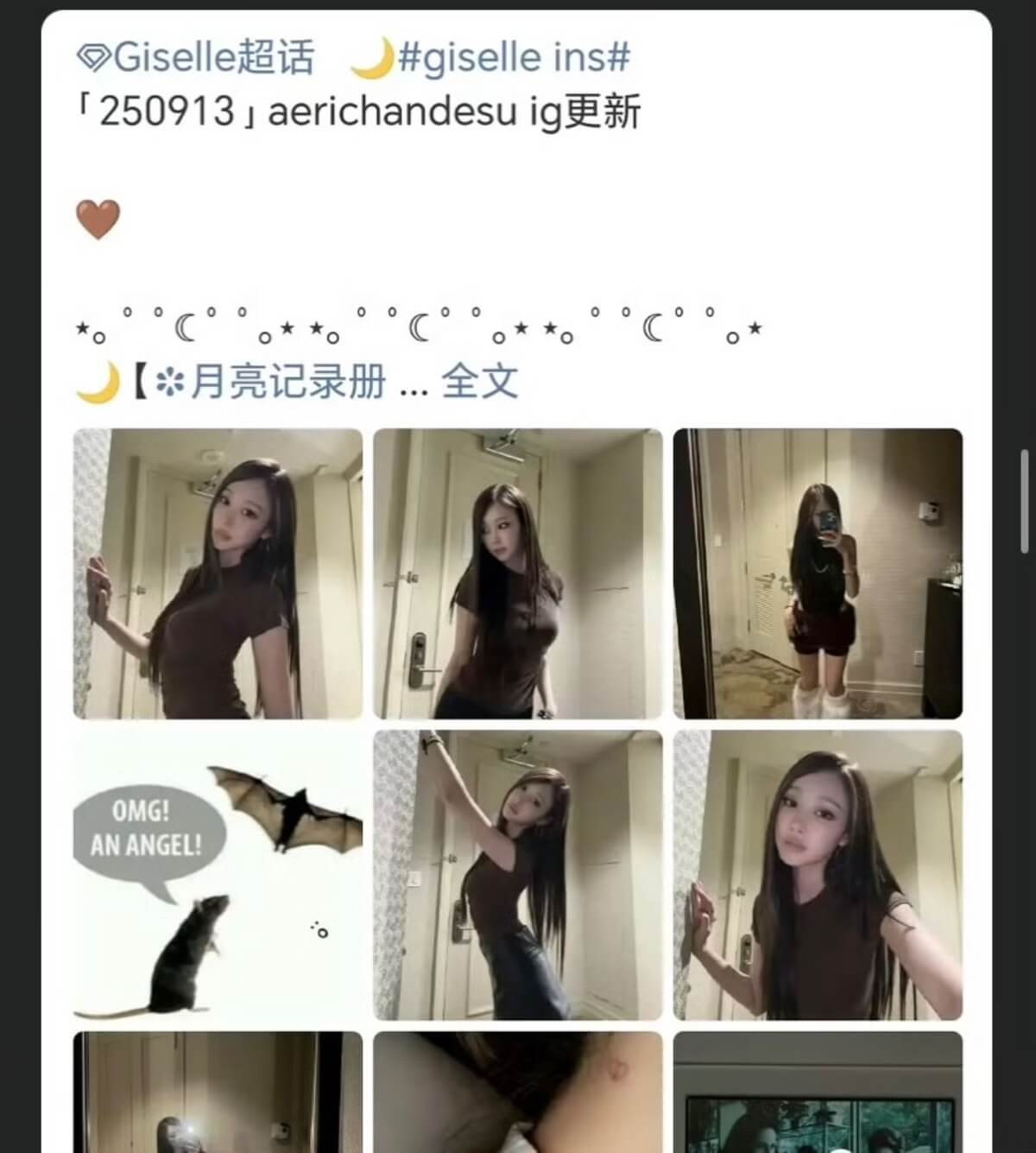Open the bat and rat meme image

218,875
